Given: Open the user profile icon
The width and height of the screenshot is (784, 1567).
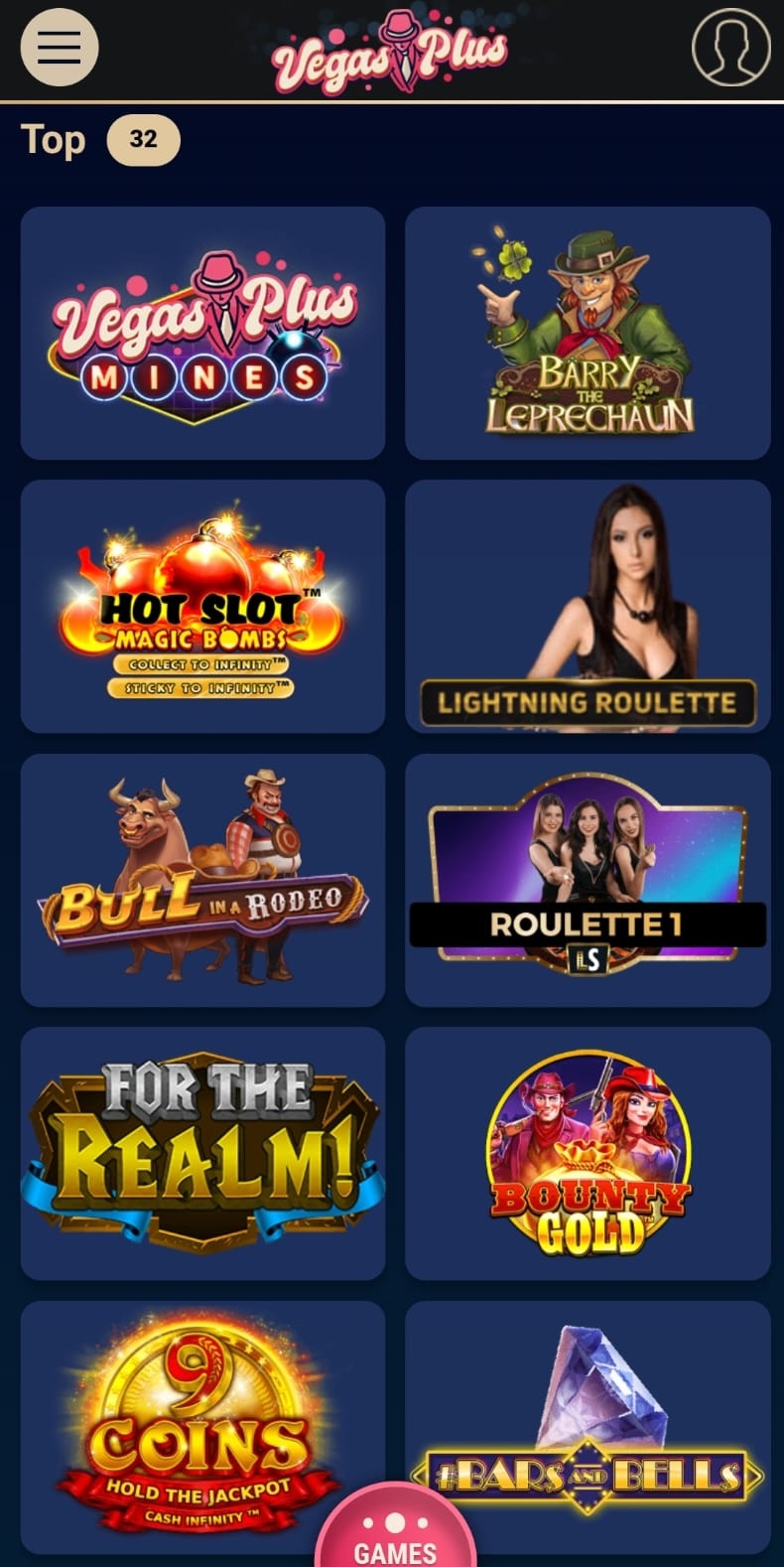Looking at the screenshot, I should pos(731,47).
